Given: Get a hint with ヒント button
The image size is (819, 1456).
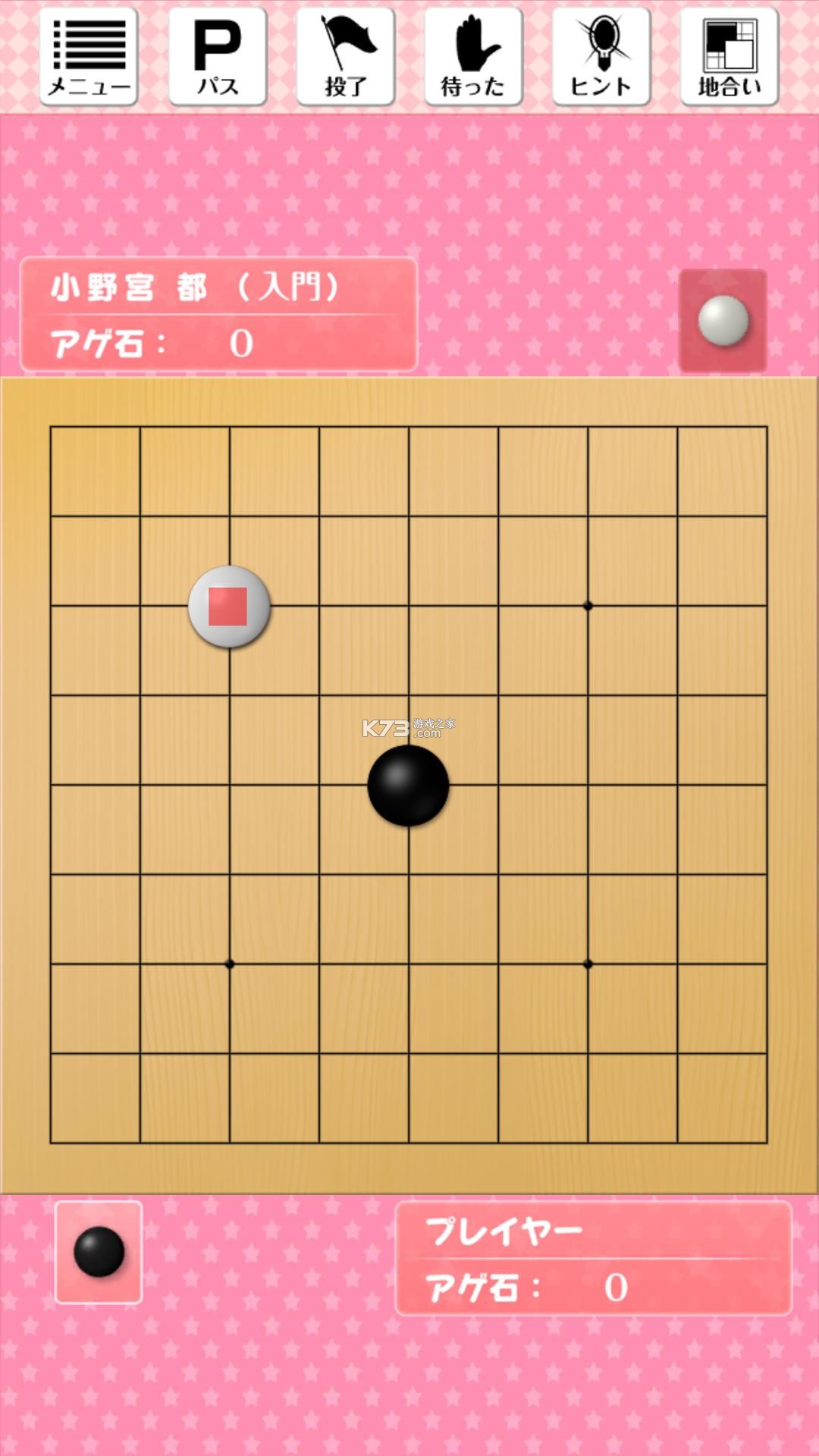Looking at the screenshot, I should [x=601, y=56].
